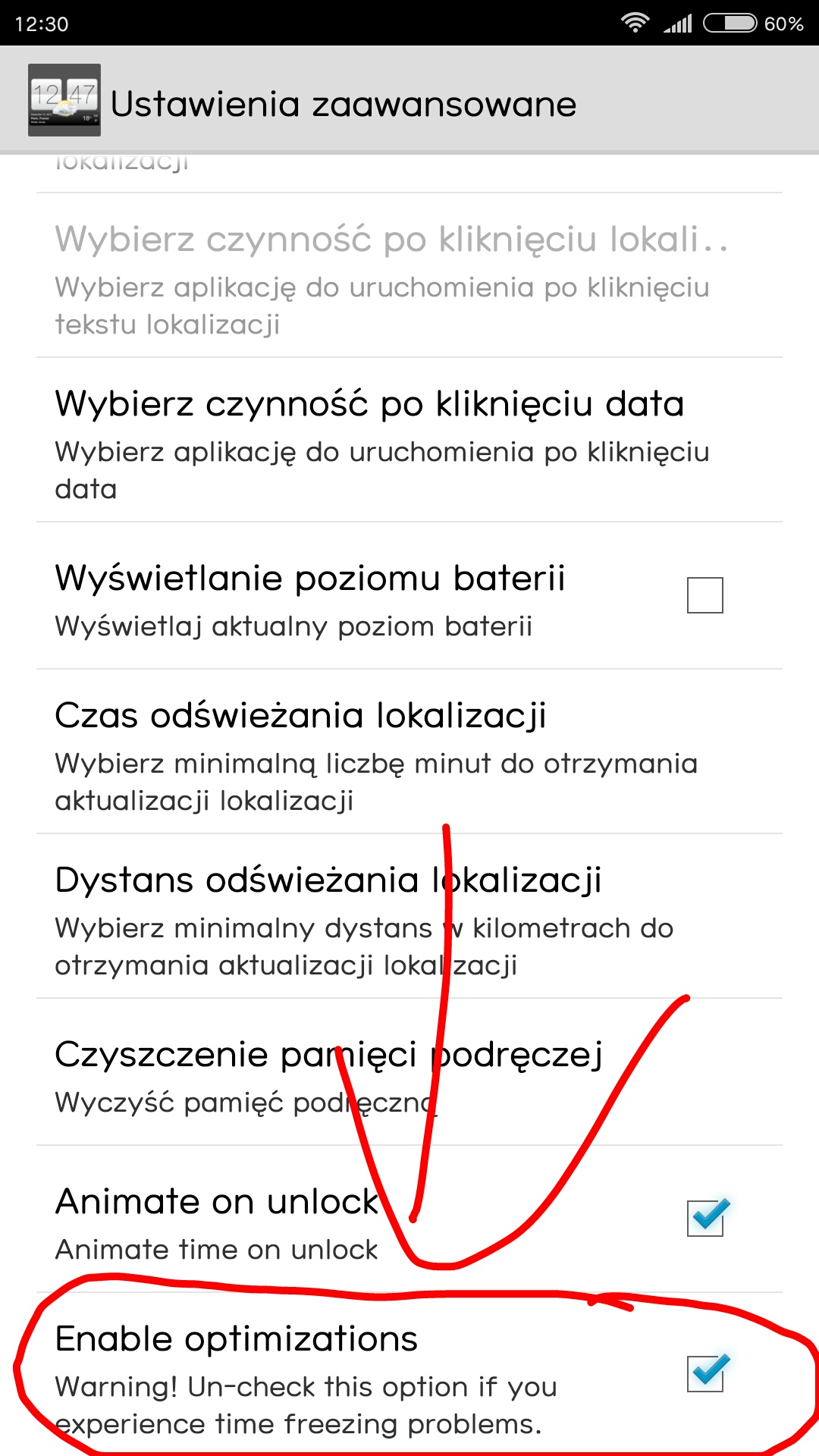Enable 'Wyświetlanie poziomu baterii' checkbox
The image size is (819, 1456).
coord(704,595)
